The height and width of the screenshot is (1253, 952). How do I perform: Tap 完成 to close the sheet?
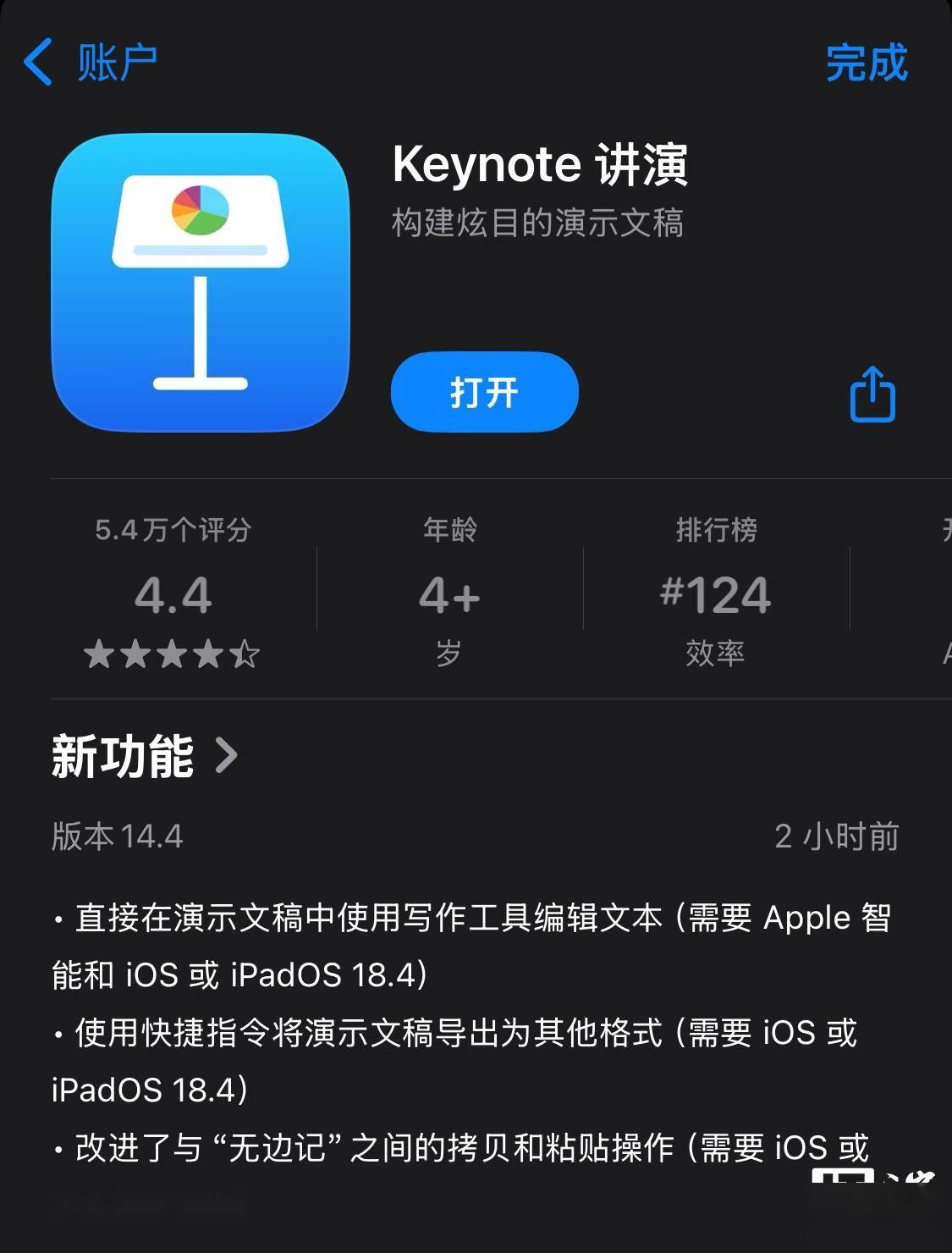pyautogui.click(x=866, y=63)
